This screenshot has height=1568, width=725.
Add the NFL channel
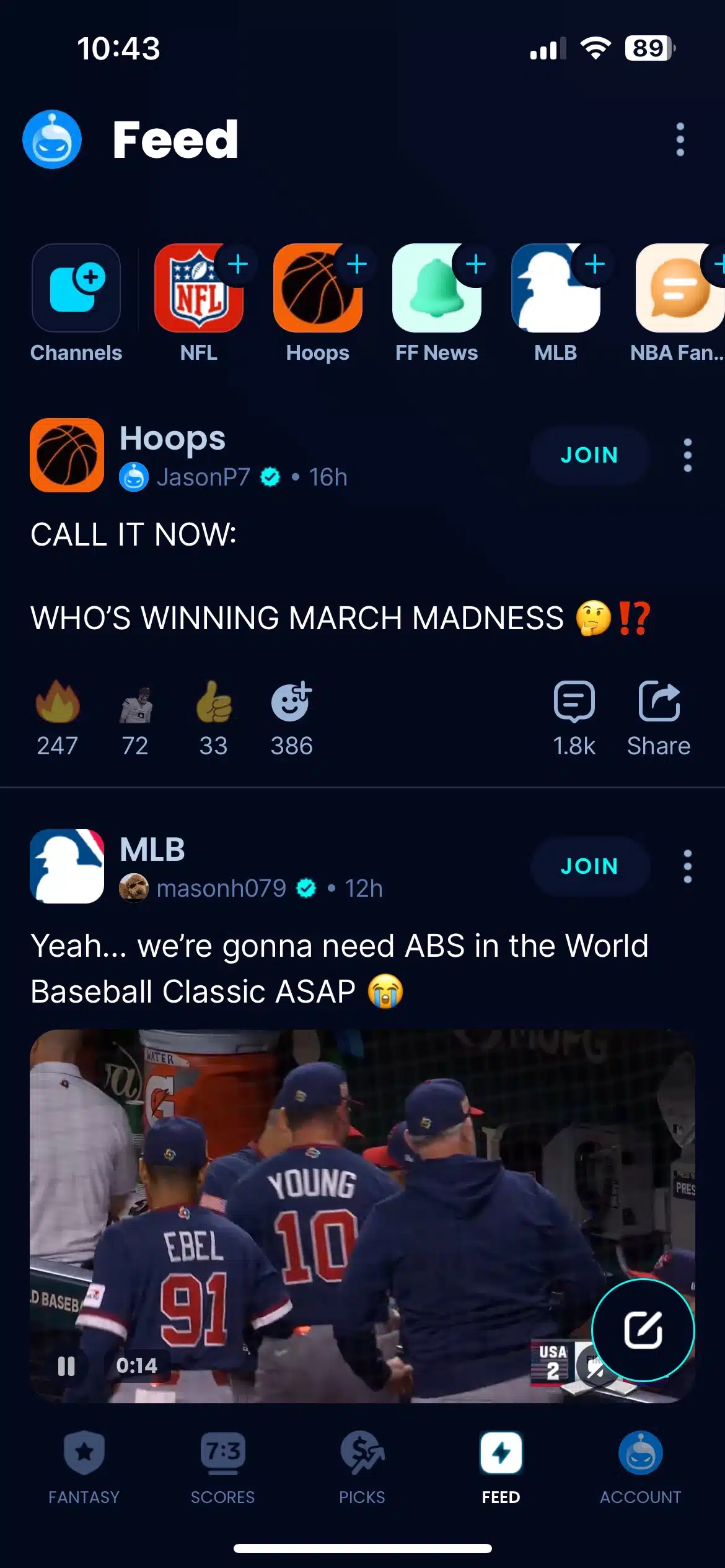tap(237, 264)
